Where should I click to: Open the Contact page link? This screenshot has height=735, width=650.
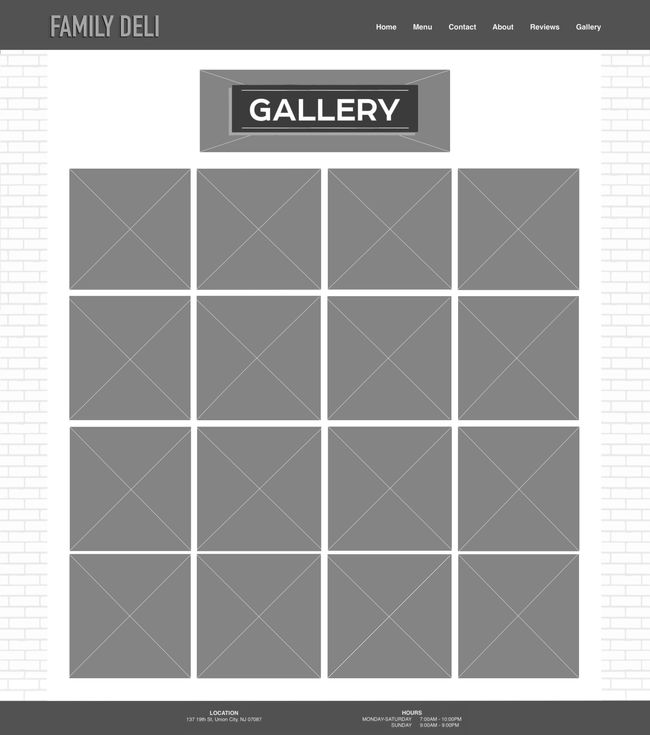pyautogui.click(x=462, y=27)
